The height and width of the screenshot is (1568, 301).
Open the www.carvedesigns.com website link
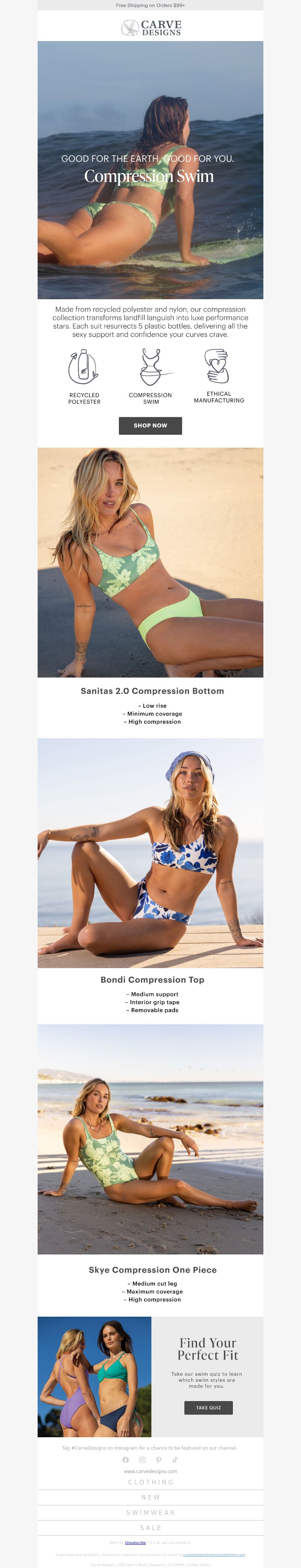click(x=150, y=1471)
